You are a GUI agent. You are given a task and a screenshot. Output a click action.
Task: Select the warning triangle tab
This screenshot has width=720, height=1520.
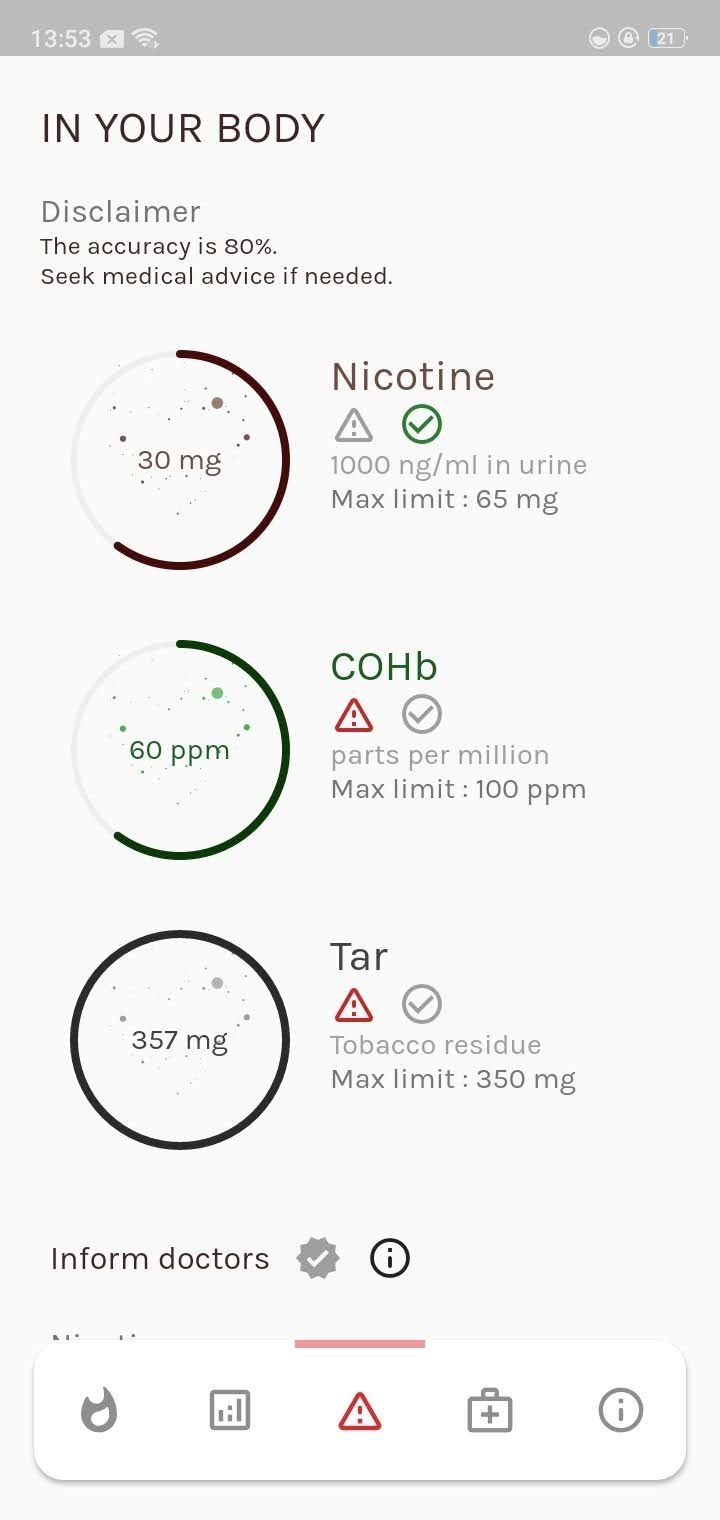(x=360, y=1411)
